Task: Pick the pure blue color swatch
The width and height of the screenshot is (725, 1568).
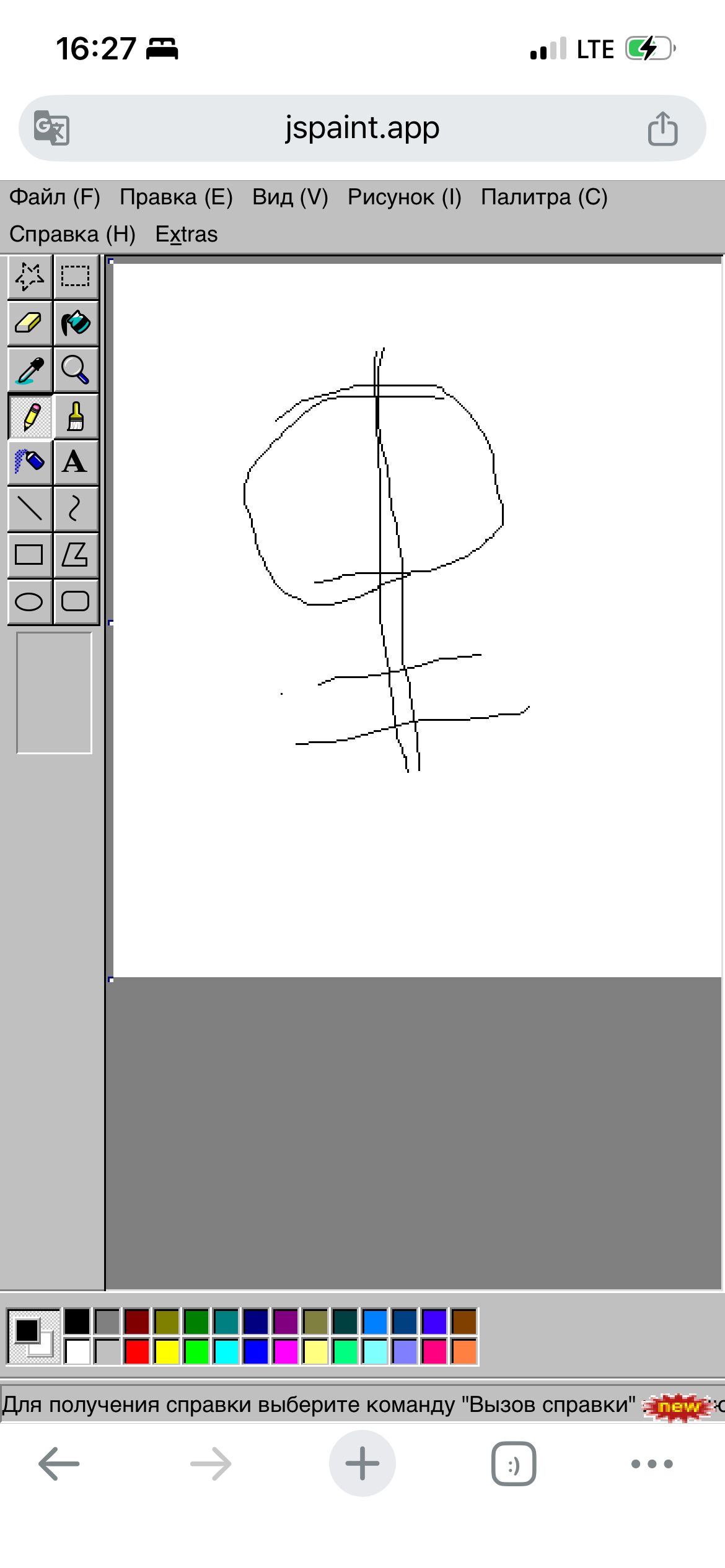Action: [255, 1352]
